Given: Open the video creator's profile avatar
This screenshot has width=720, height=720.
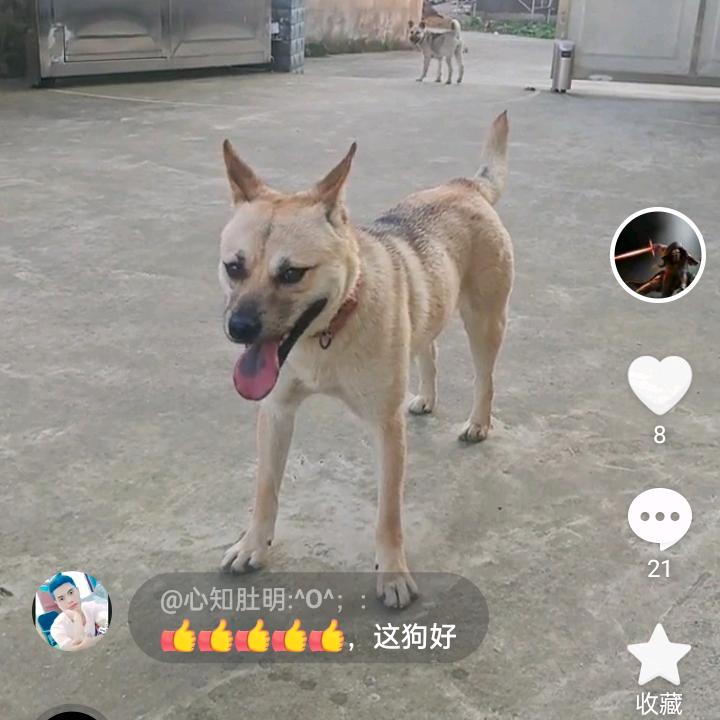Looking at the screenshot, I should (657, 255).
